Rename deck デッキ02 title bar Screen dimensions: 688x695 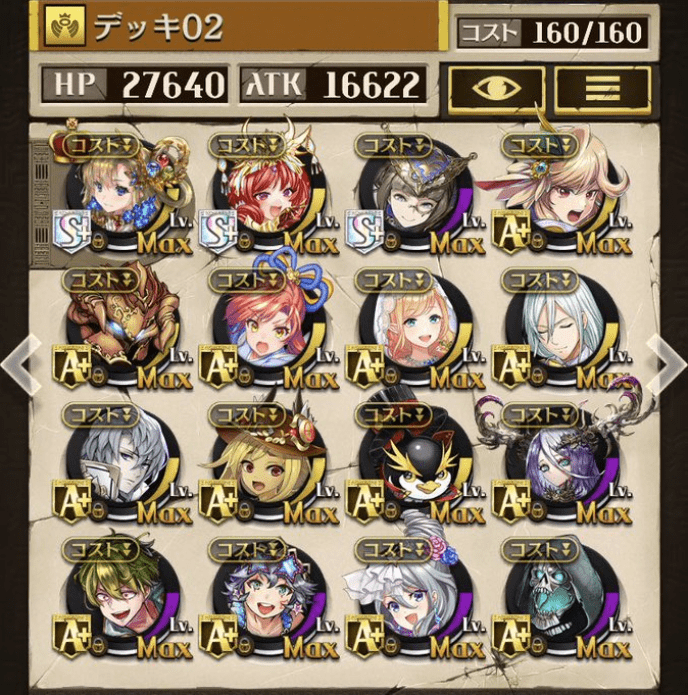pyautogui.click(x=240, y=27)
